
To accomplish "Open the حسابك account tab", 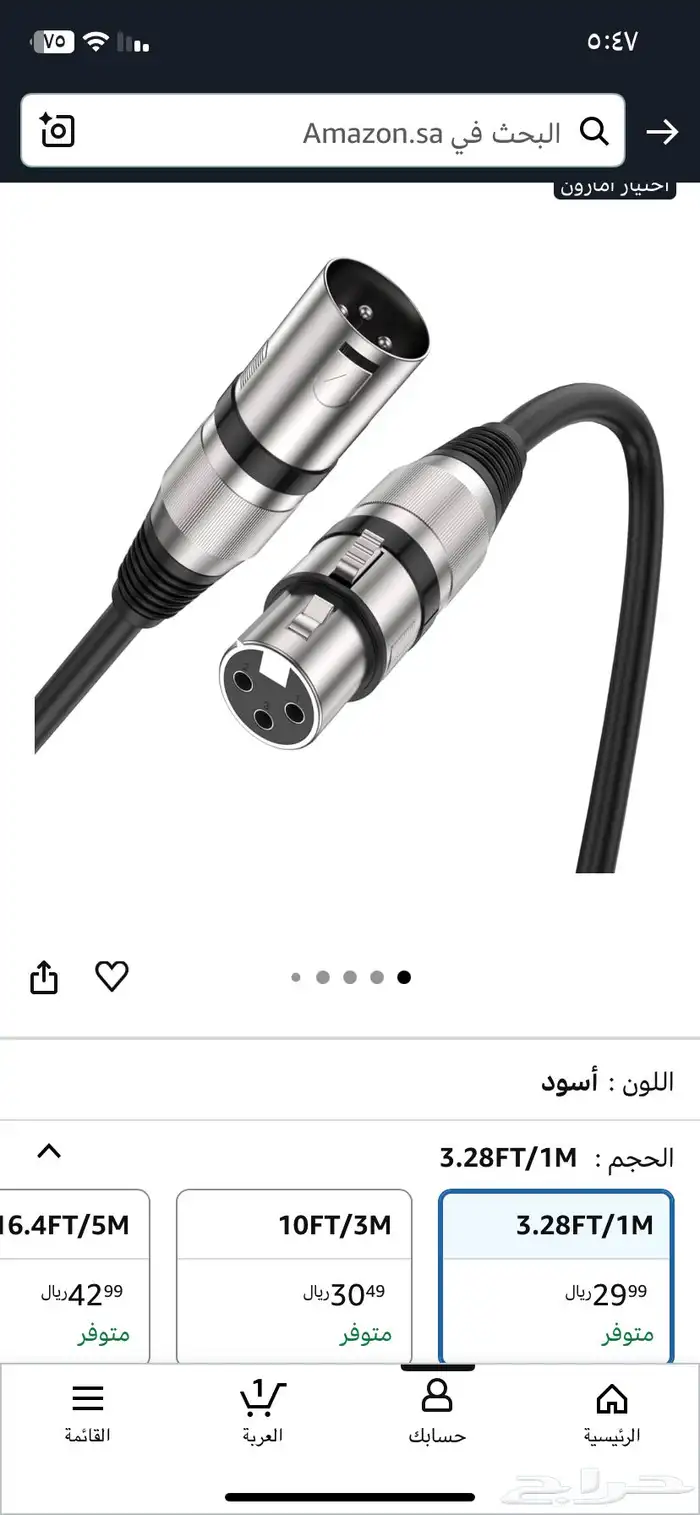I will tap(437, 1410).
